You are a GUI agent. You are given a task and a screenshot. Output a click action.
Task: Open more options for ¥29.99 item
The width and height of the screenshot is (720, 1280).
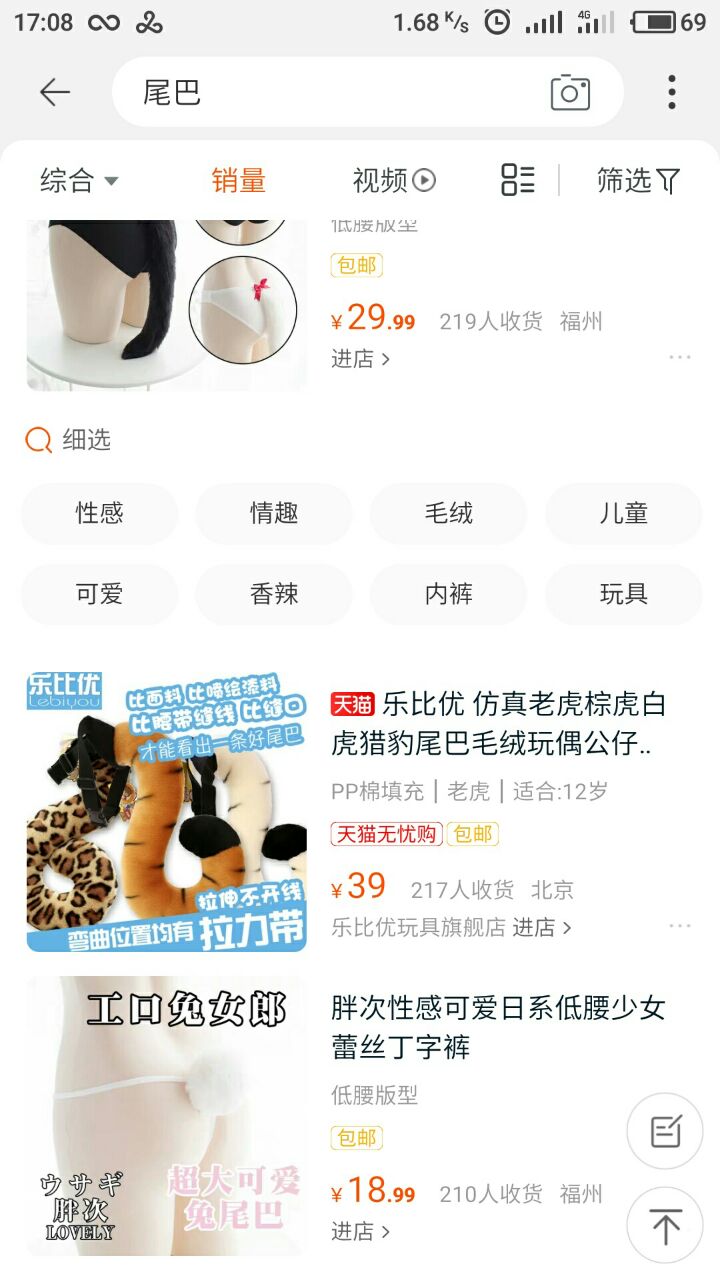[680, 357]
